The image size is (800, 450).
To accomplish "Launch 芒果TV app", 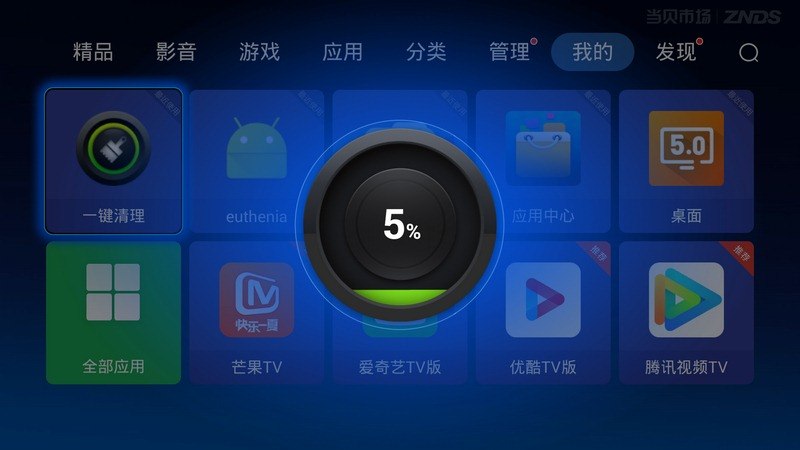I will (x=256, y=312).
